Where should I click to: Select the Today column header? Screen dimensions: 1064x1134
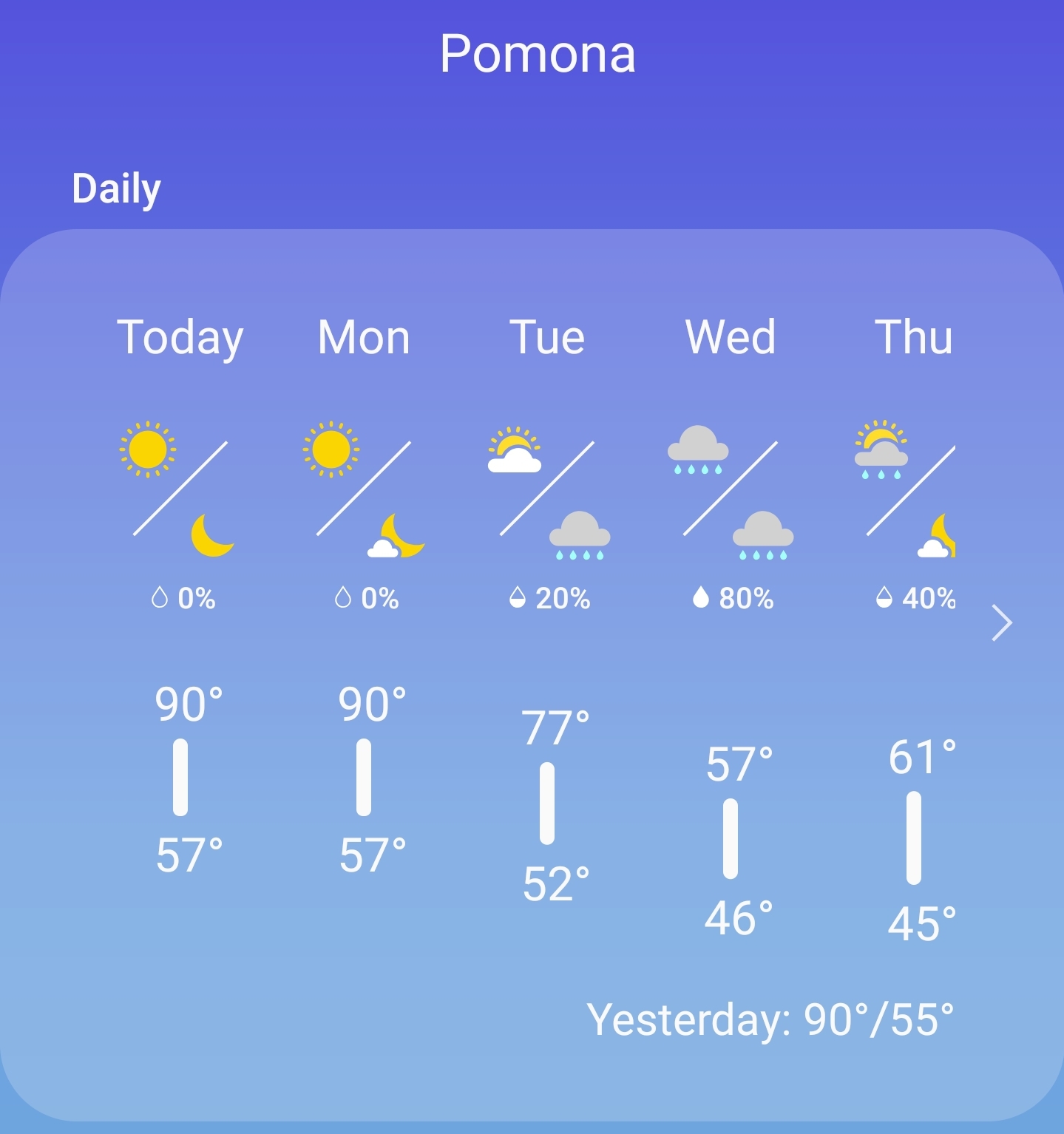click(180, 337)
